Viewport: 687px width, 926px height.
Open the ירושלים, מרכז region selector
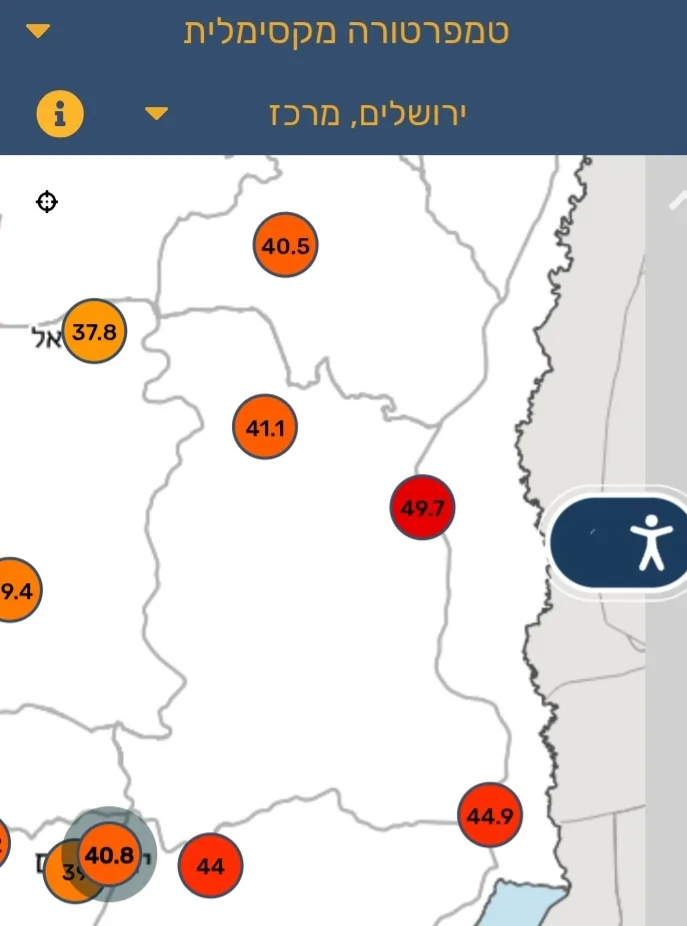[157, 114]
